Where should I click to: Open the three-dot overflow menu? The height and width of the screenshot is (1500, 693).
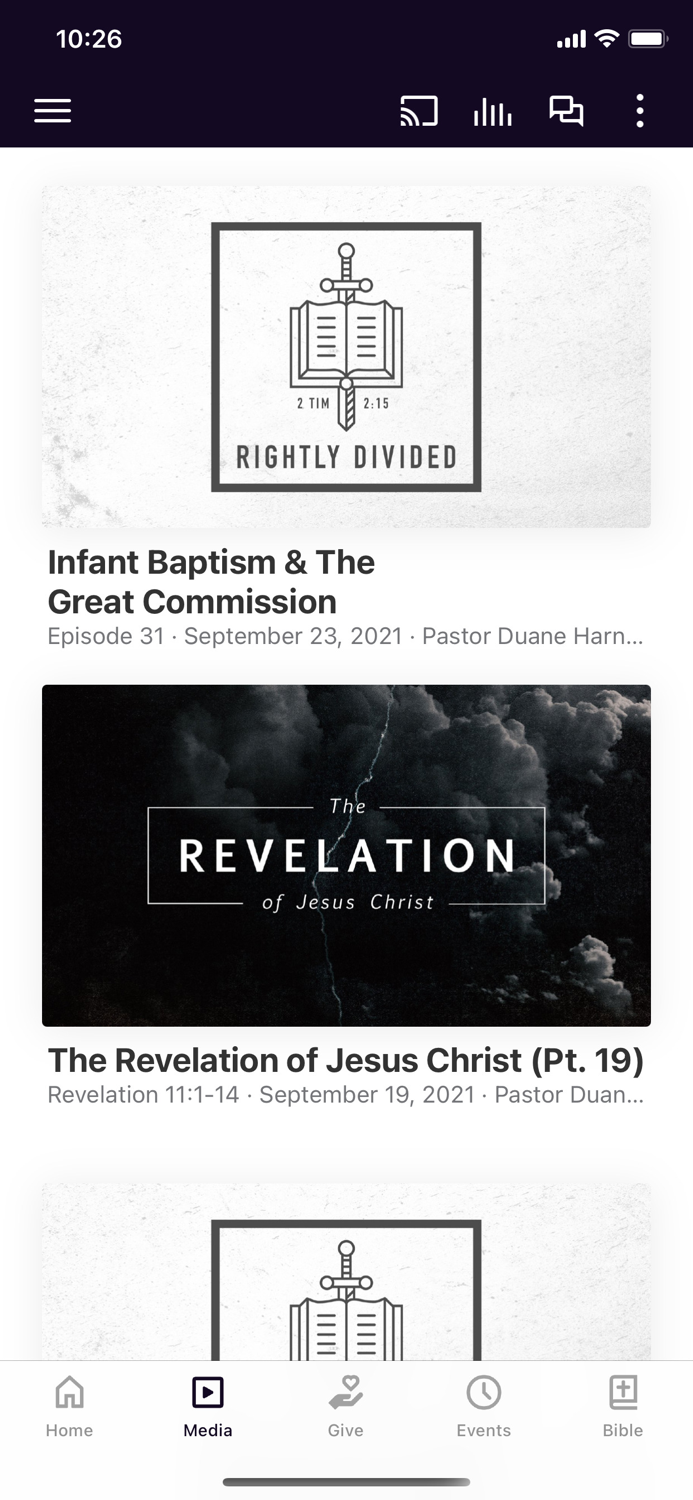pos(640,111)
